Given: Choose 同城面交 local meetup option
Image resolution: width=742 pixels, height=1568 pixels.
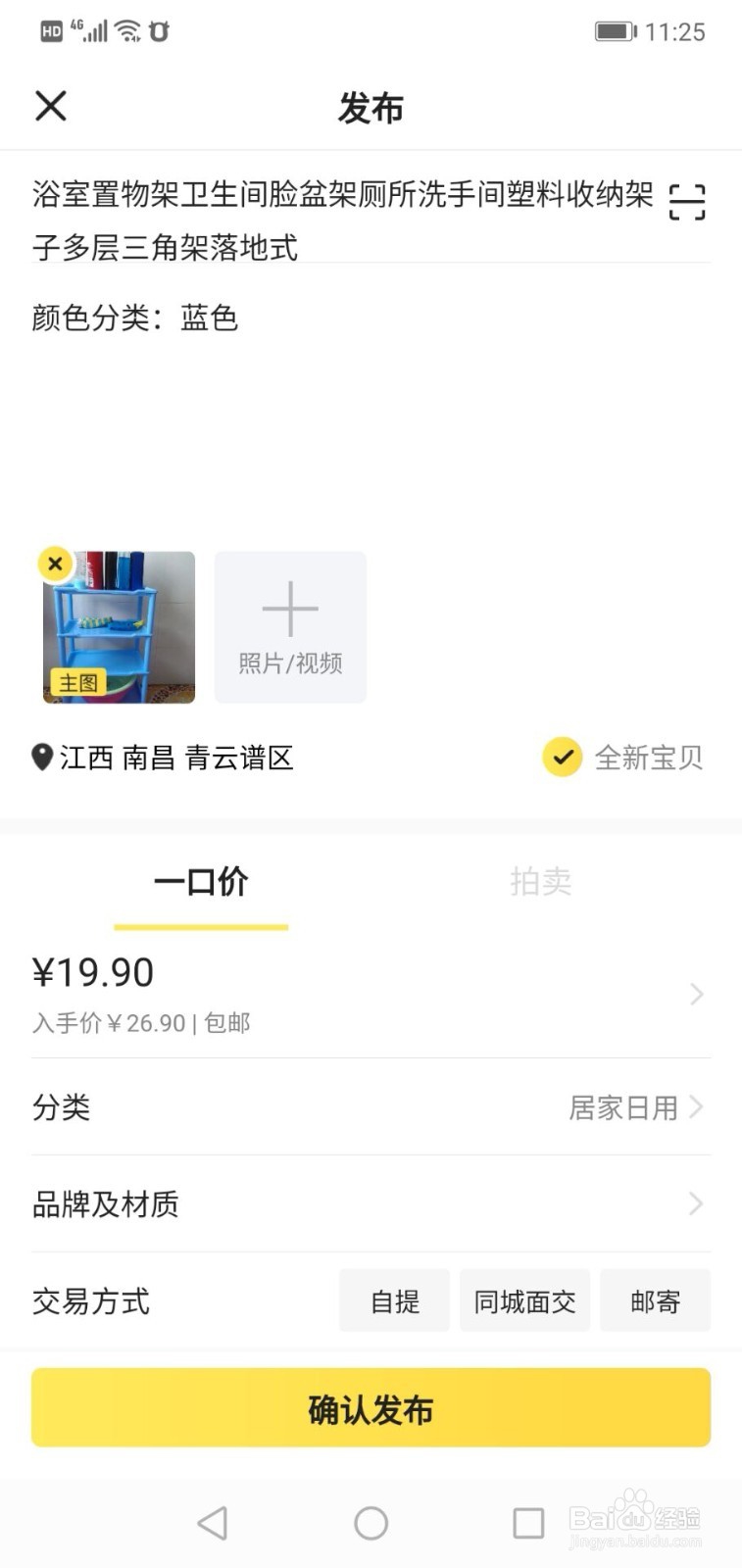Looking at the screenshot, I should coord(524,1301).
